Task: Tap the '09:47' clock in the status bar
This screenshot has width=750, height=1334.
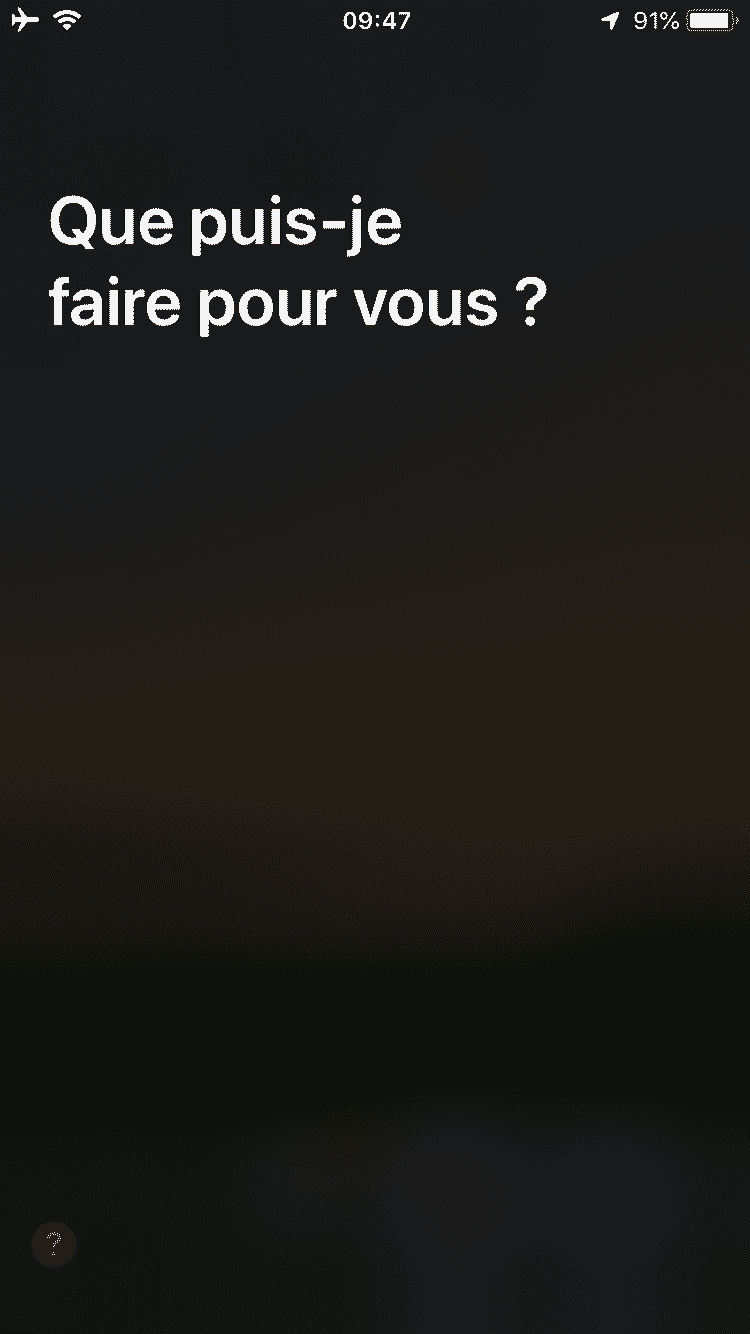Action: (x=375, y=19)
